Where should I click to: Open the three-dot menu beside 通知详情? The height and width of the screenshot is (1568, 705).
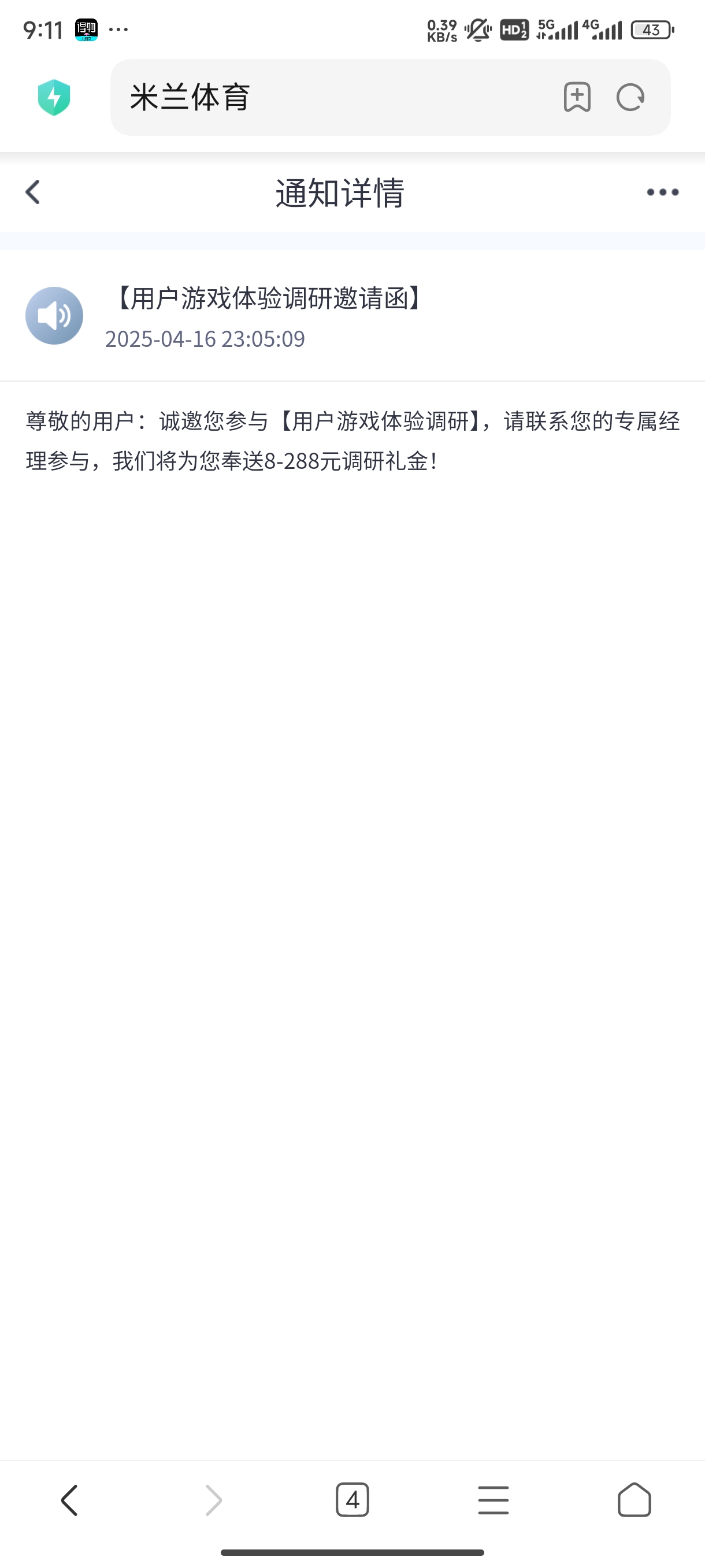[662, 193]
